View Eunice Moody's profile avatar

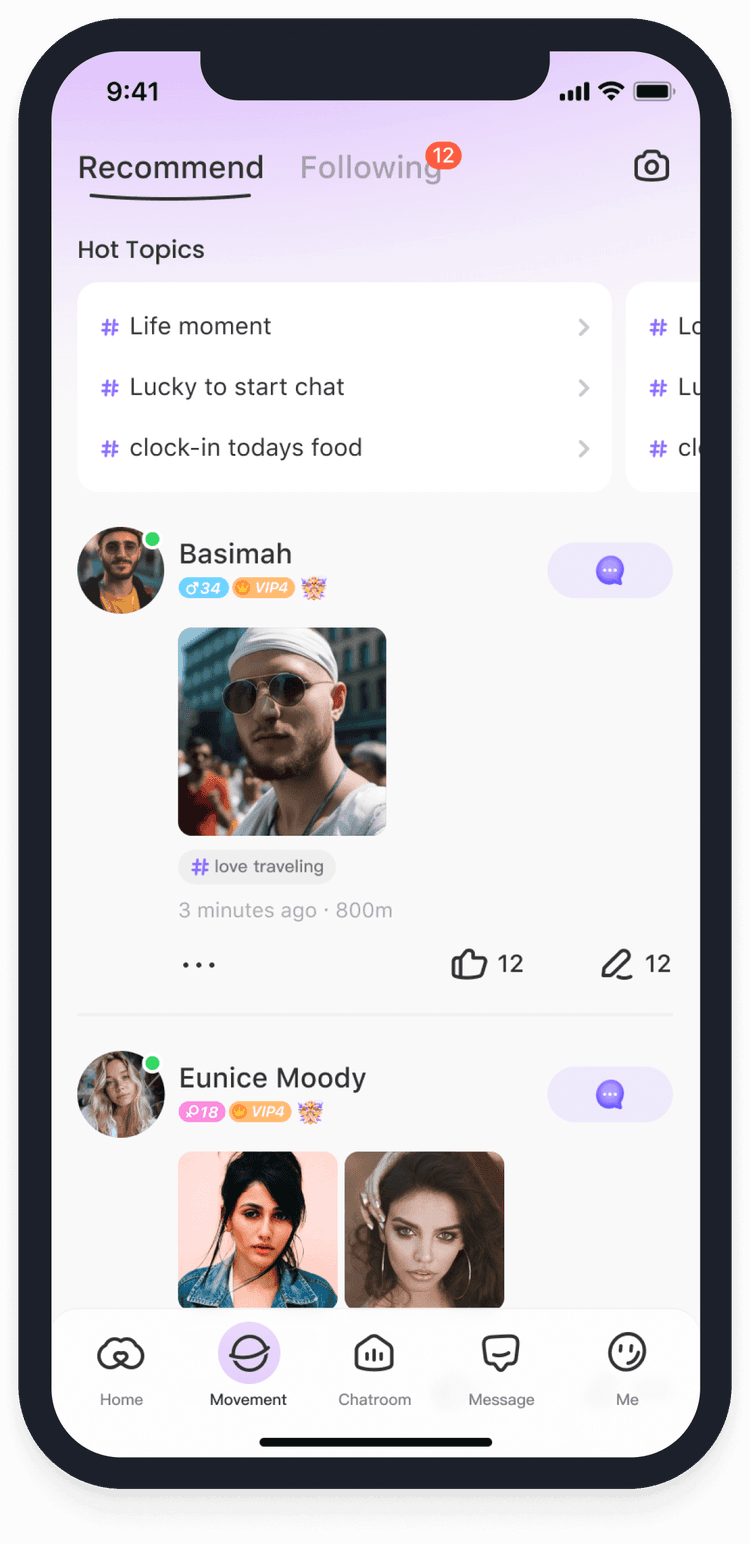[121, 1094]
